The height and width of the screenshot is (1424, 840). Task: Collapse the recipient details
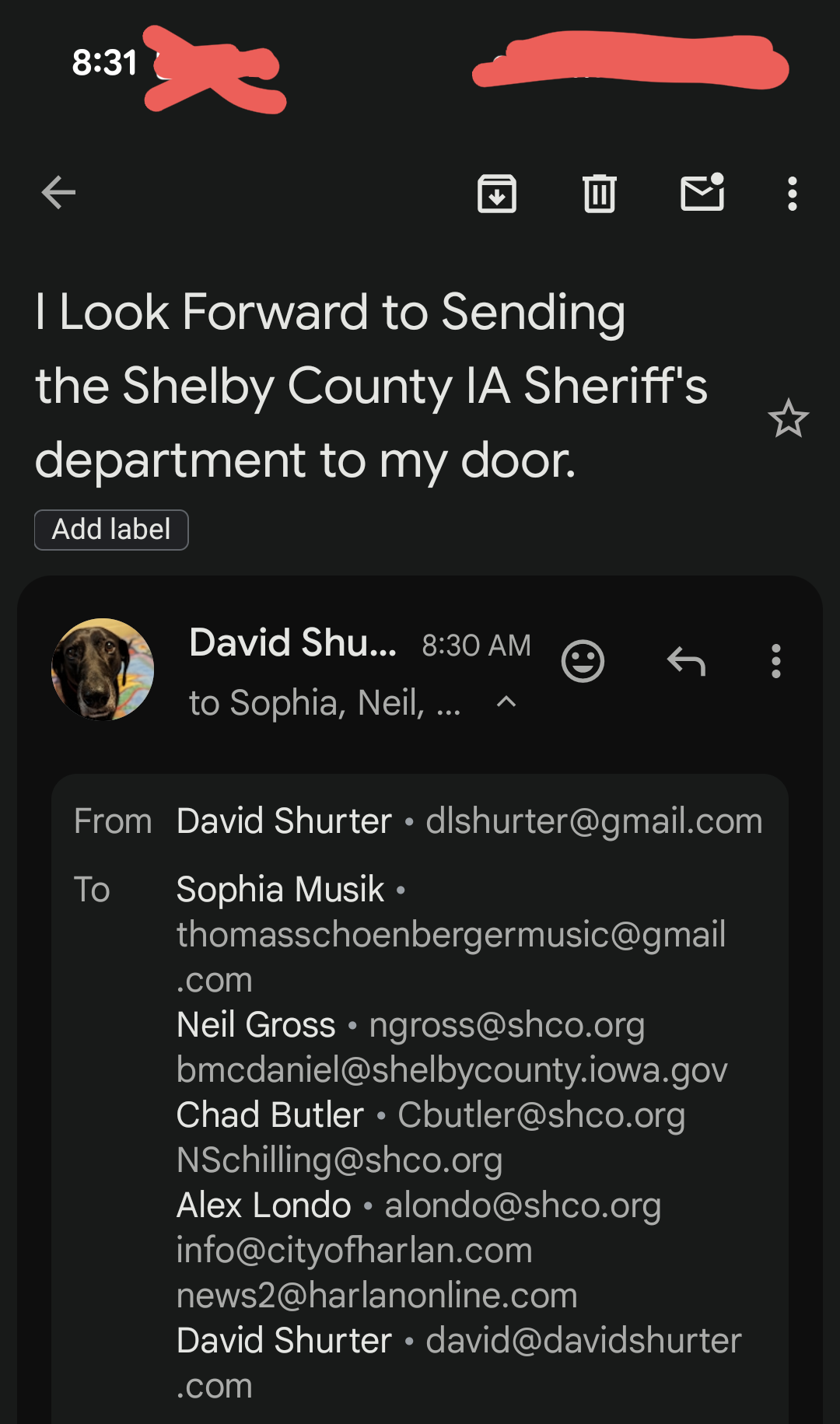(x=506, y=702)
